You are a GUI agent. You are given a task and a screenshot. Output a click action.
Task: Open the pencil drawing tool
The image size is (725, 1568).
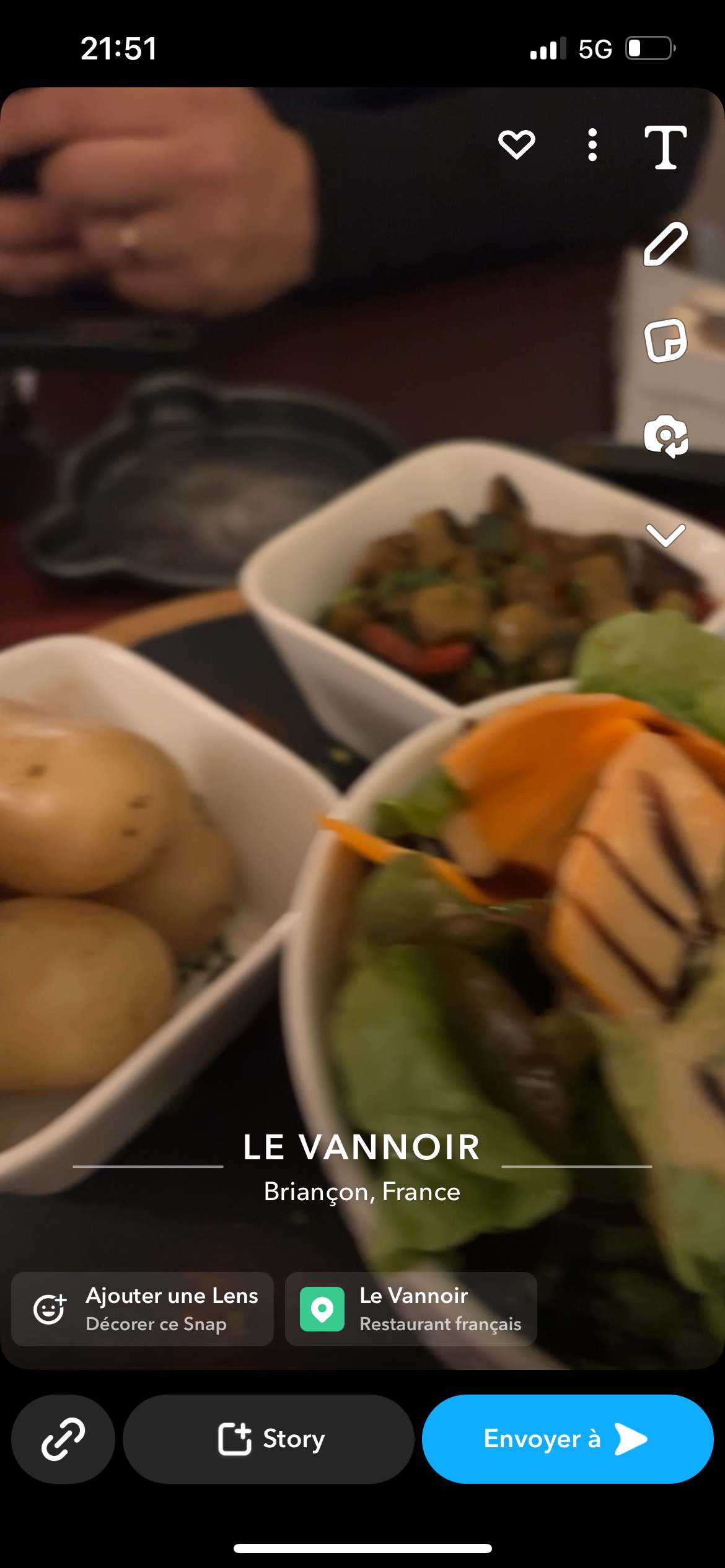click(x=666, y=244)
